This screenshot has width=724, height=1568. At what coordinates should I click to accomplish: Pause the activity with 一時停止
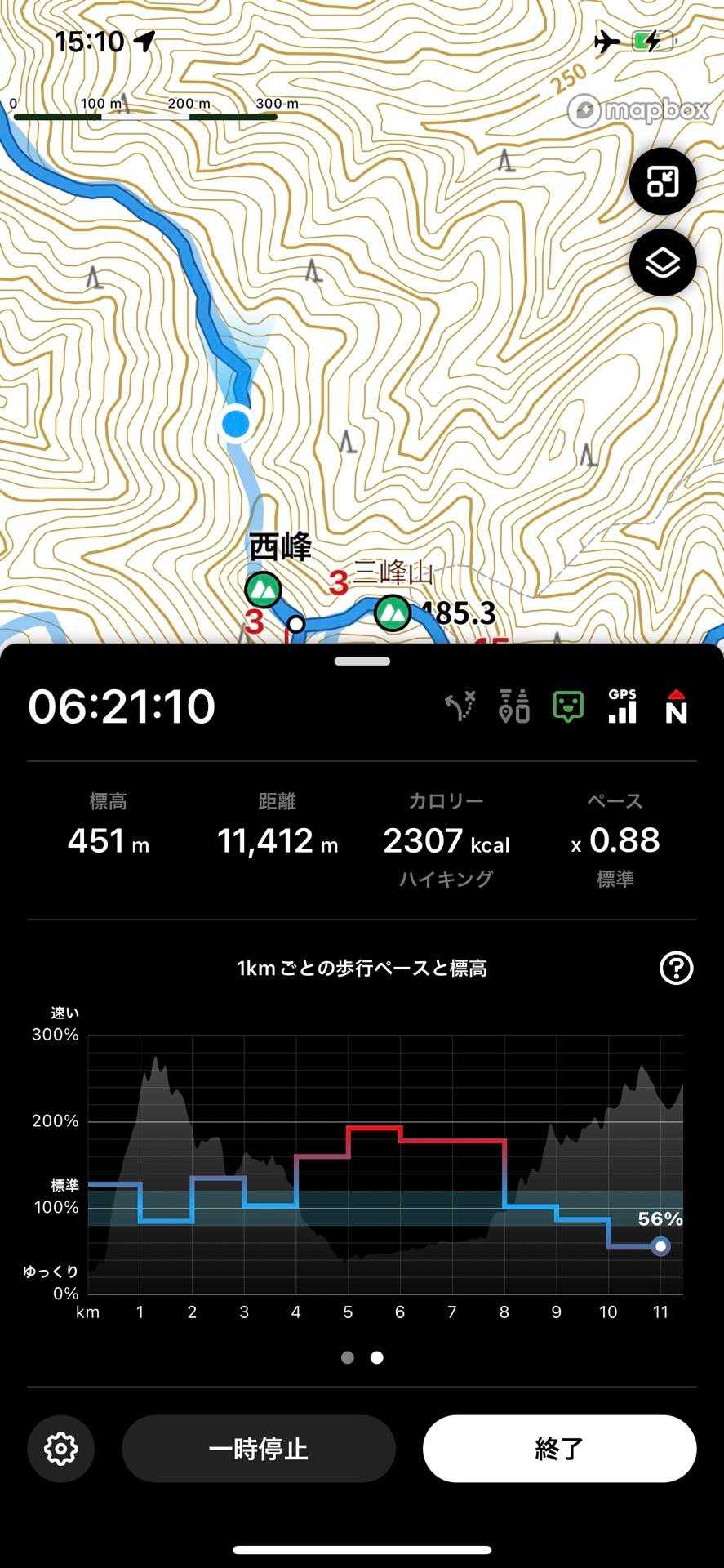tap(259, 1449)
